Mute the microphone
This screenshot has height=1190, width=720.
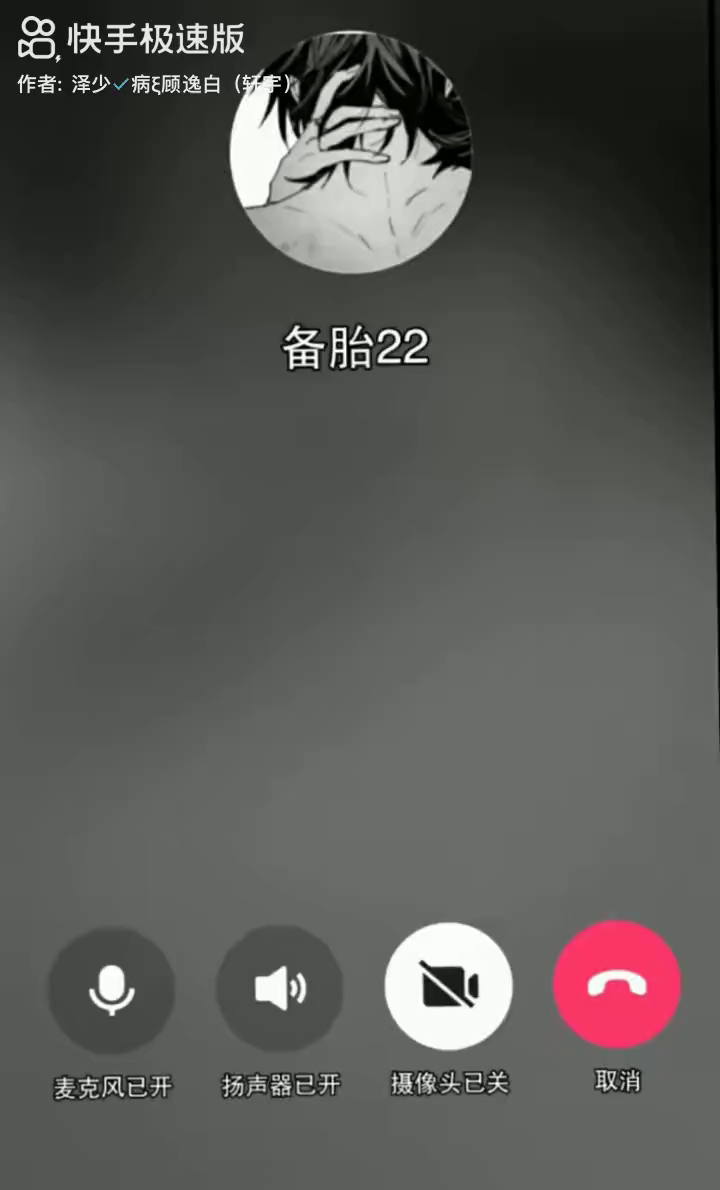point(112,990)
